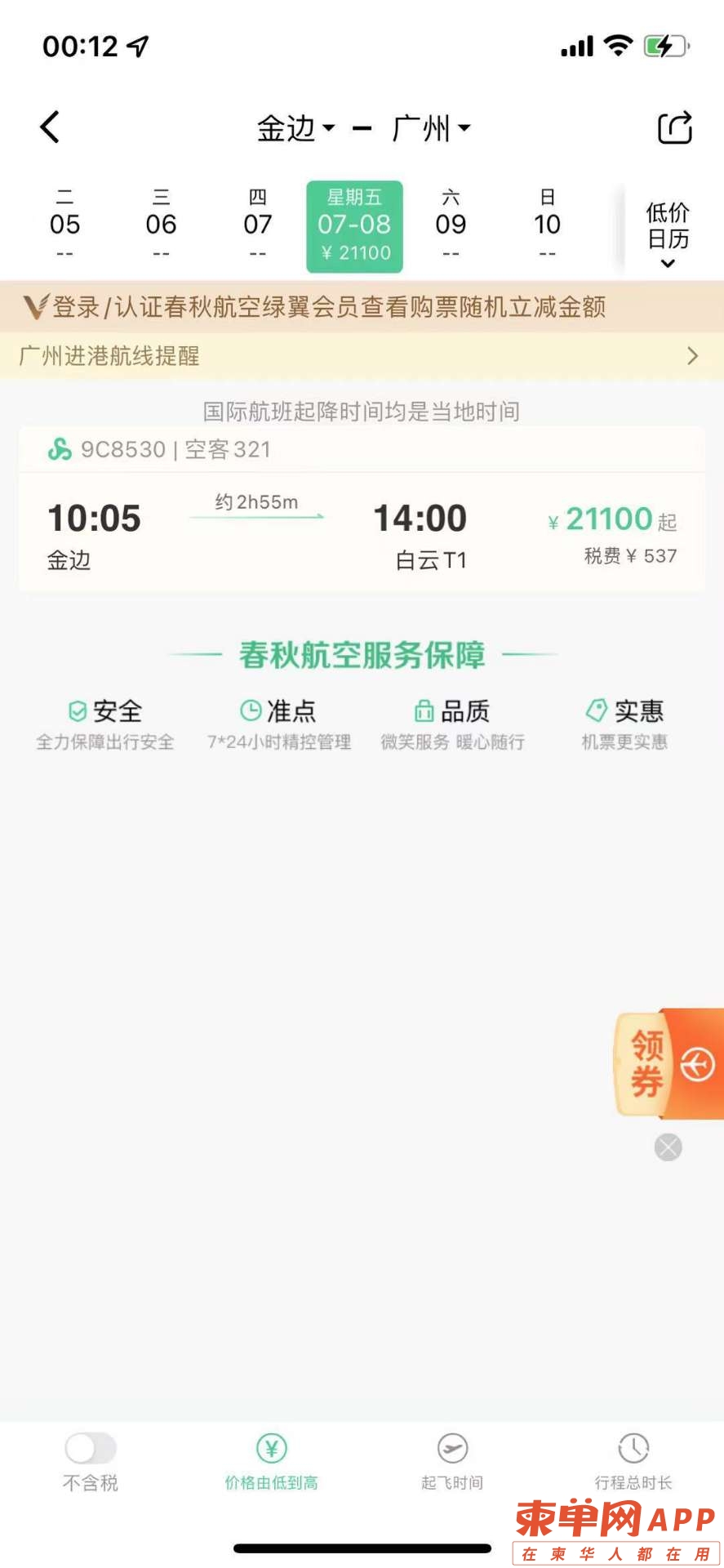Open the 低价日历 low-price calendar
Screen dimensions: 724x1568
[x=668, y=233]
